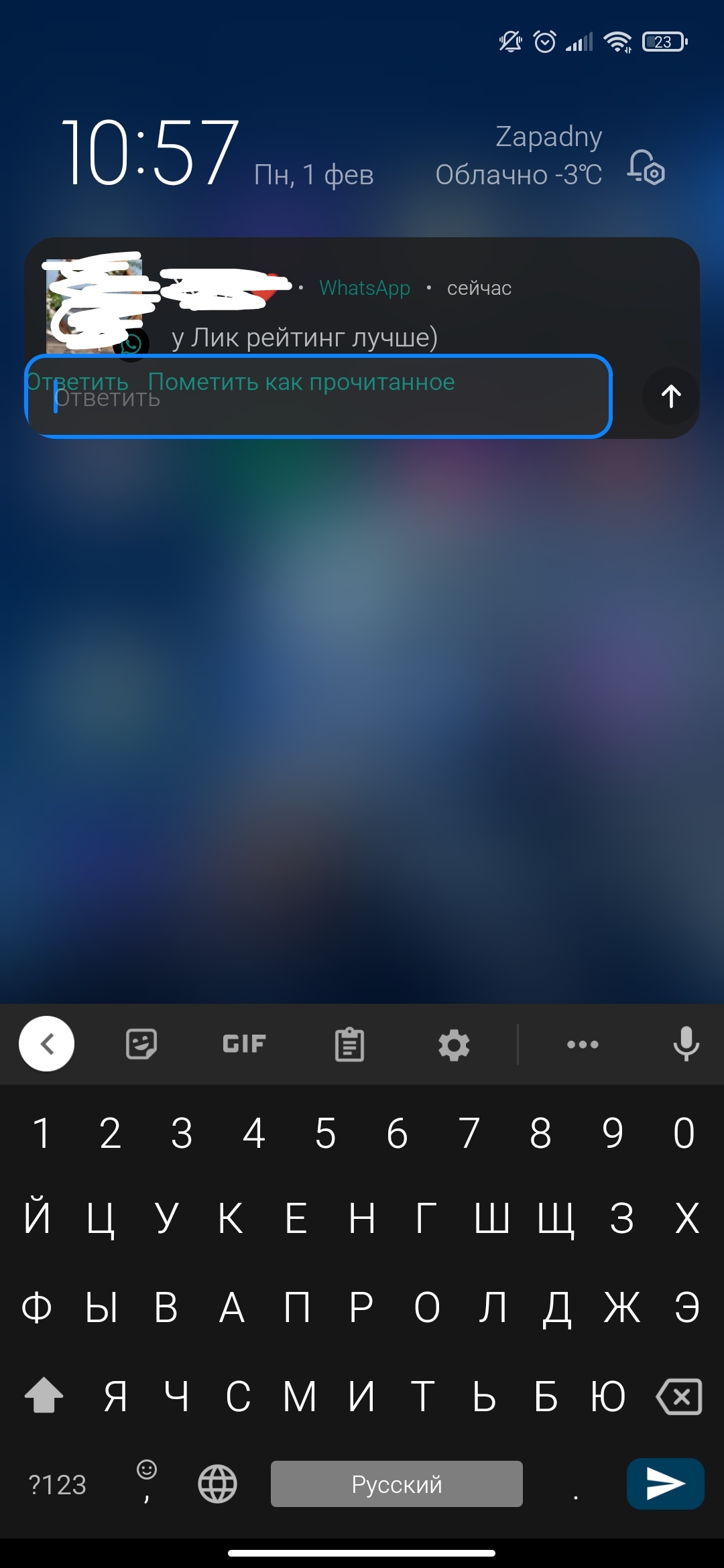This screenshot has height=1568, width=724.
Task: Mark the WhatsApp message as read
Action: (x=301, y=381)
